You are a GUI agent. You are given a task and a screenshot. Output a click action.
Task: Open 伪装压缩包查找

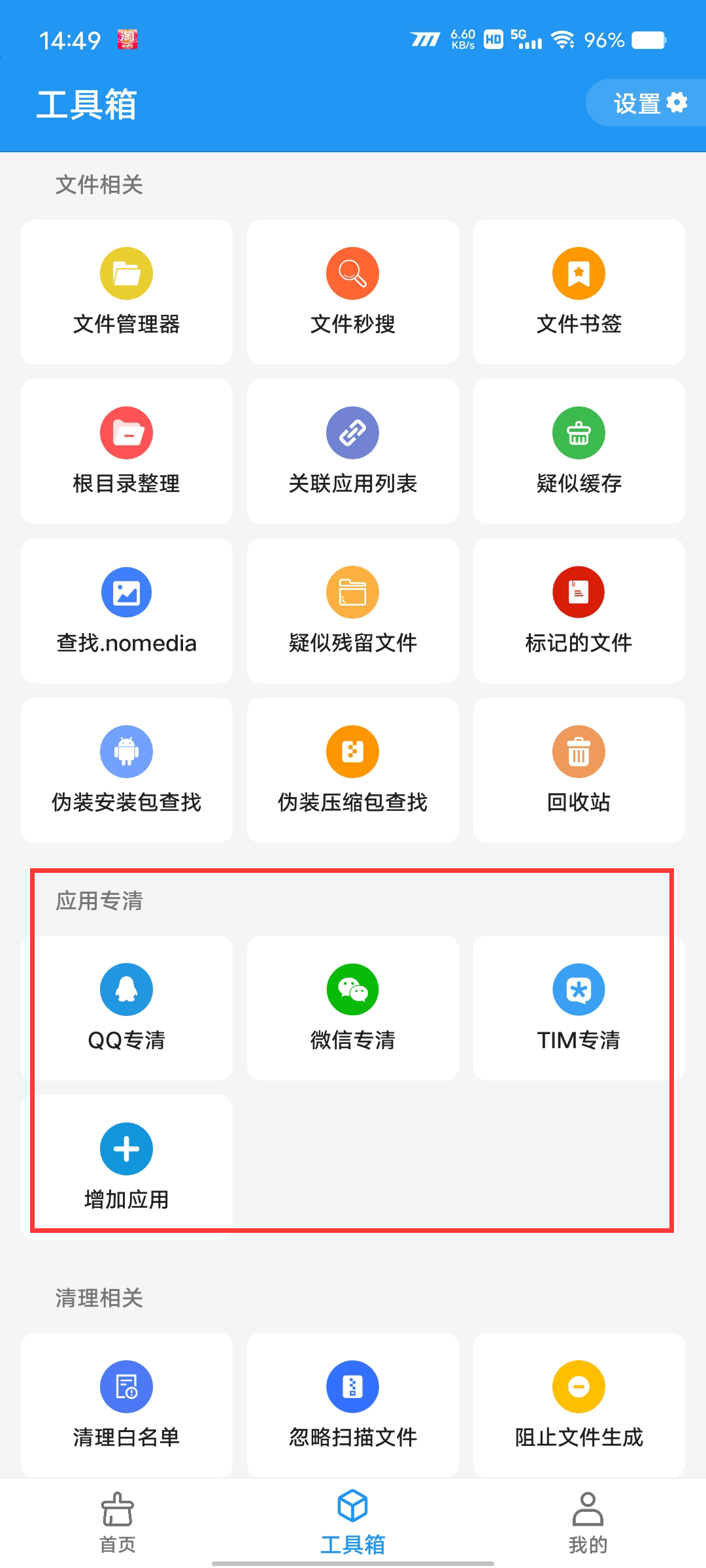[x=353, y=770]
